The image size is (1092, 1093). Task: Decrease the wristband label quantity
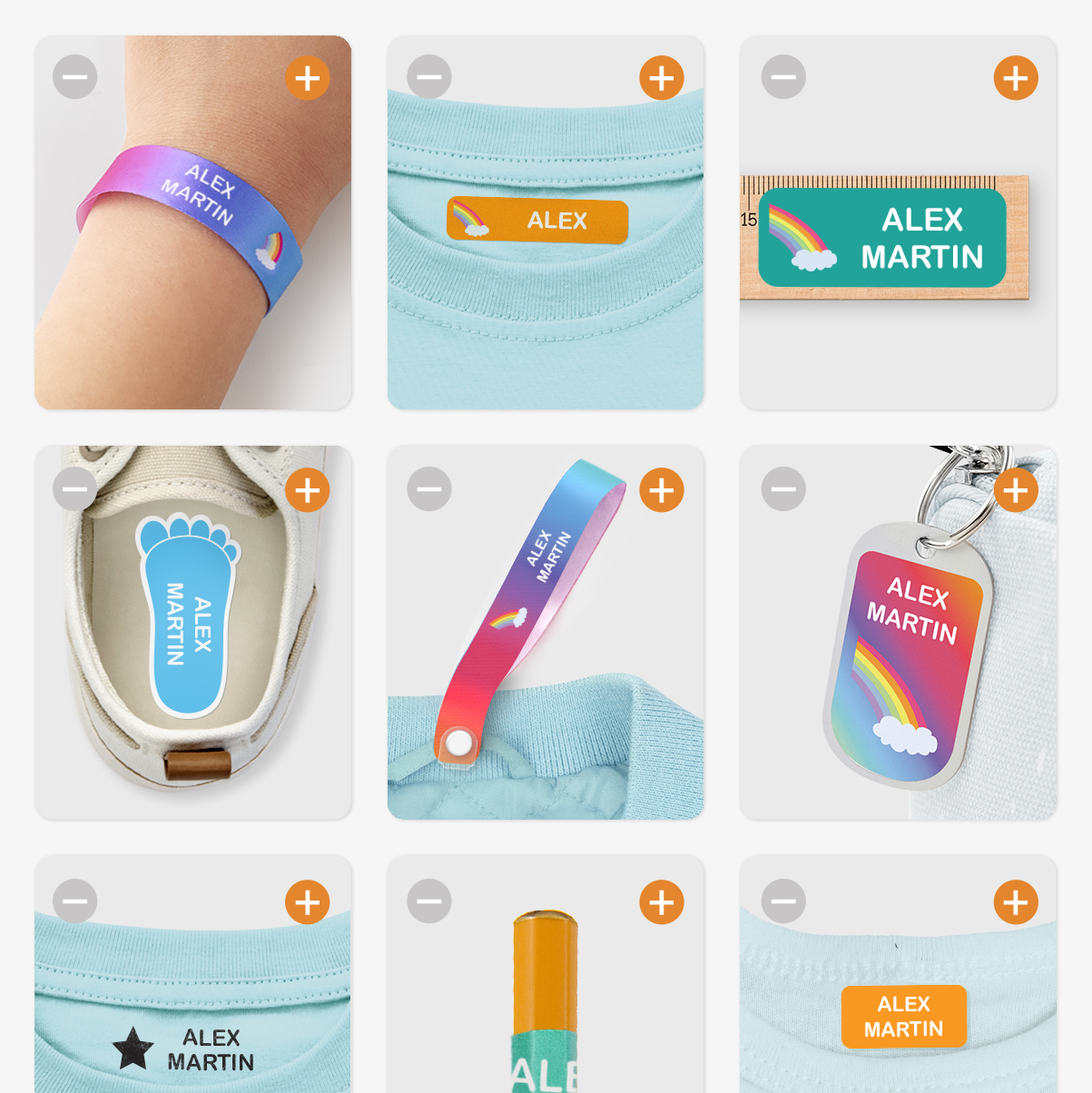[75, 77]
